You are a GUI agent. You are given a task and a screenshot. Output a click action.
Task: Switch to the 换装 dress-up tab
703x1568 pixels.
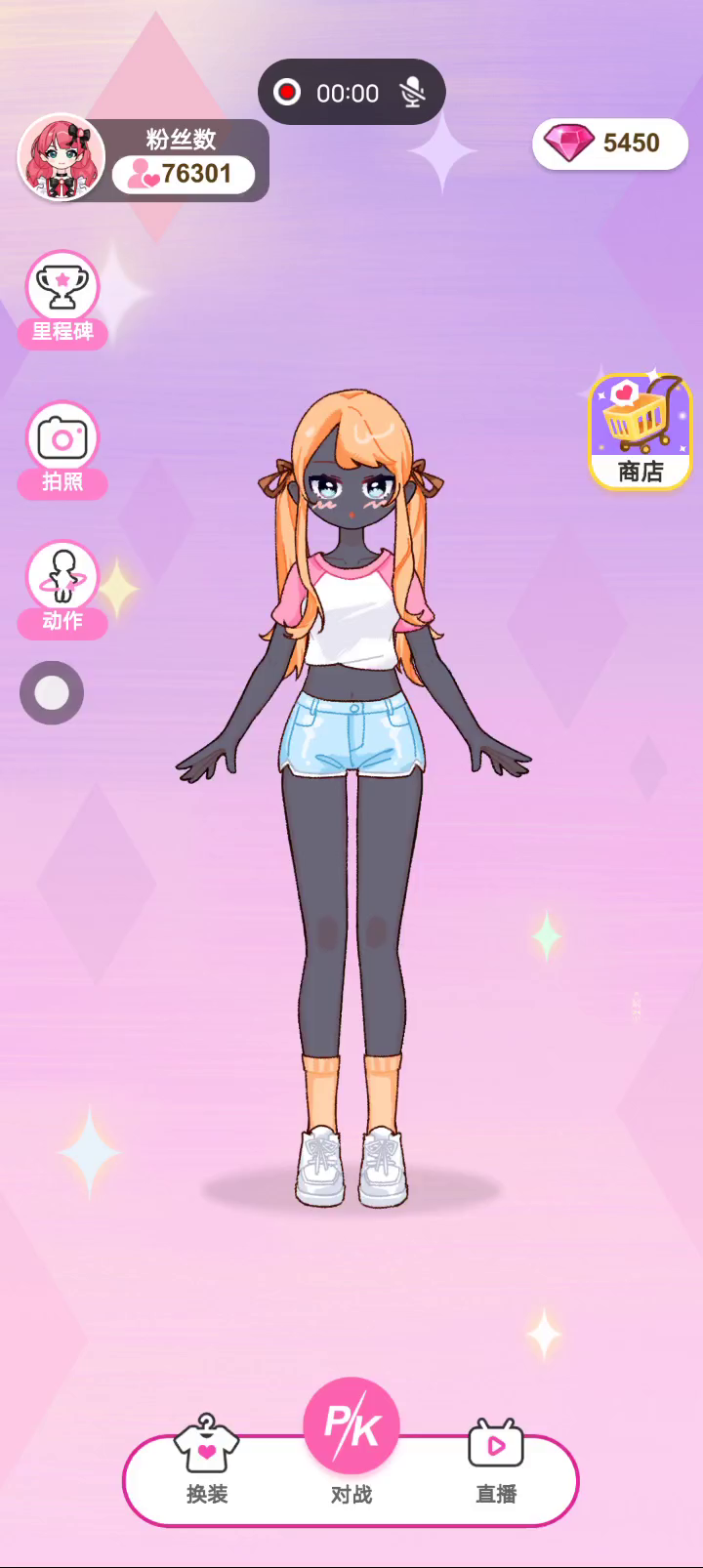(x=206, y=1460)
